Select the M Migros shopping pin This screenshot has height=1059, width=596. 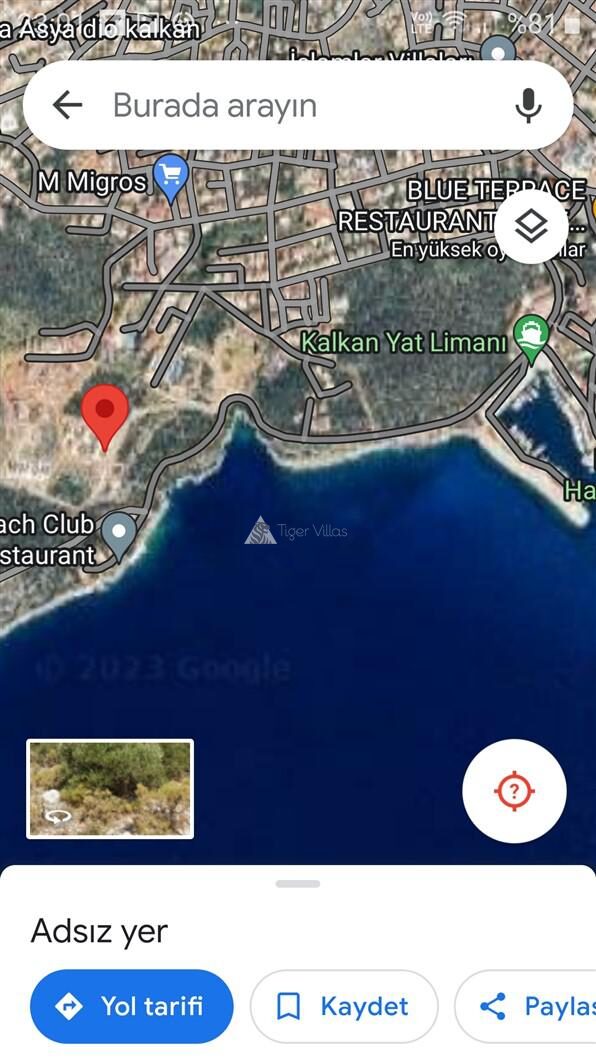171,178
